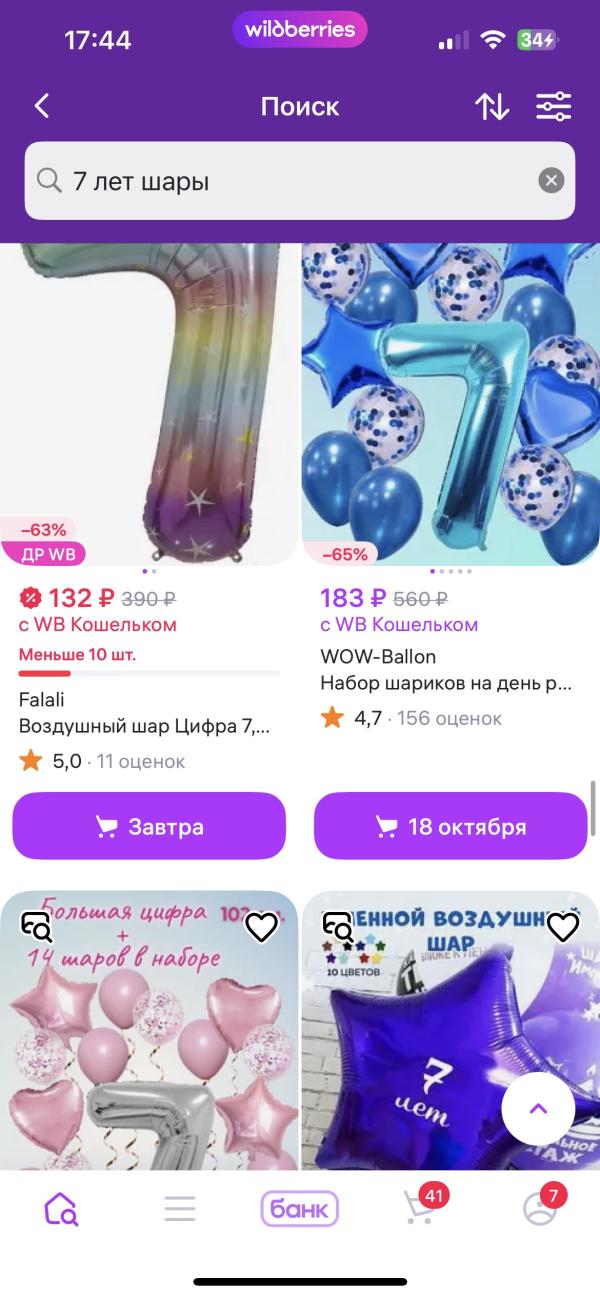Jump back to top of results
The height and width of the screenshot is (1297, 600).
click(x=538, y=1108)
